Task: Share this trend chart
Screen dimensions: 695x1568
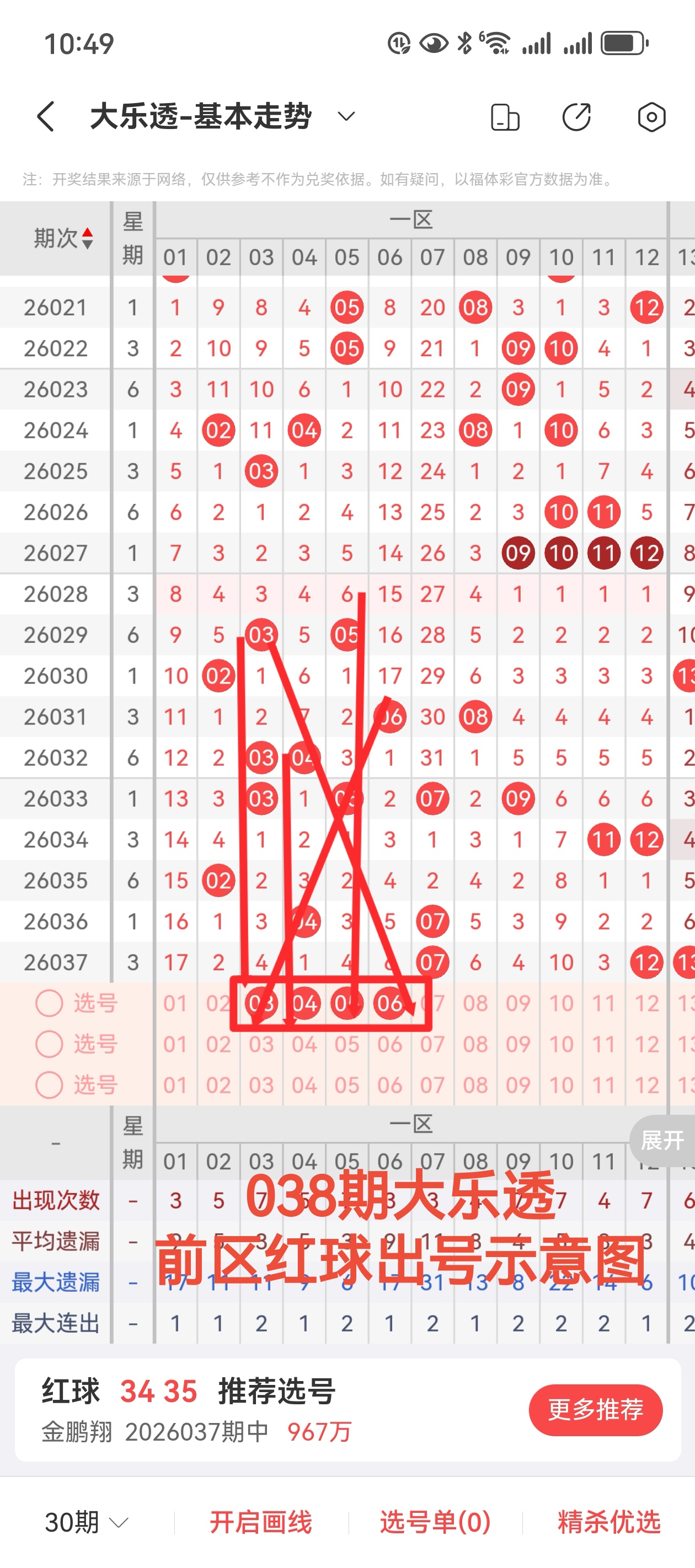Action: (576, 117)
